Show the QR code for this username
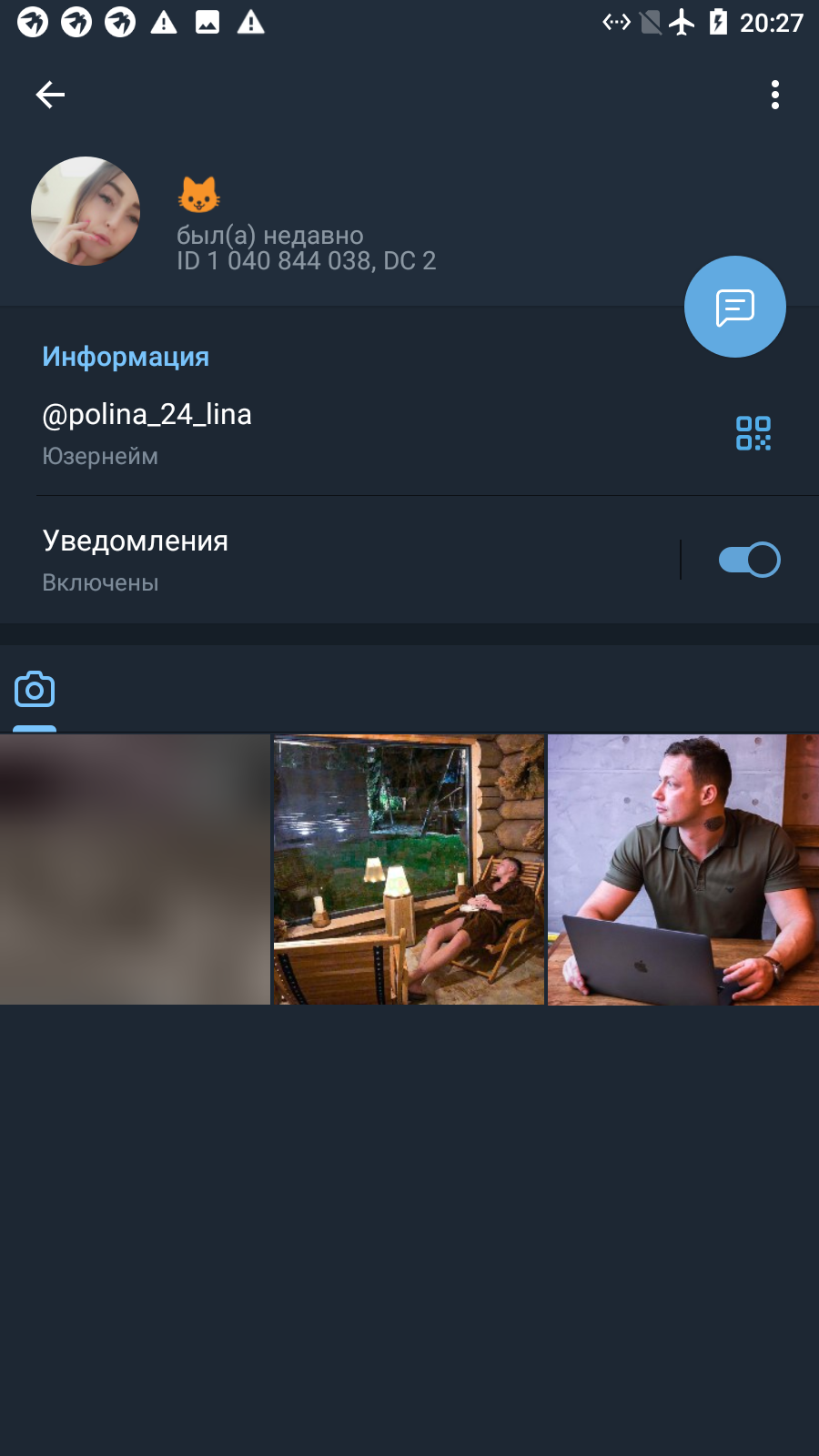Image resolution: width=819 pixels, height=1456 pixels. pyautogui.click(x=753, y=433)
